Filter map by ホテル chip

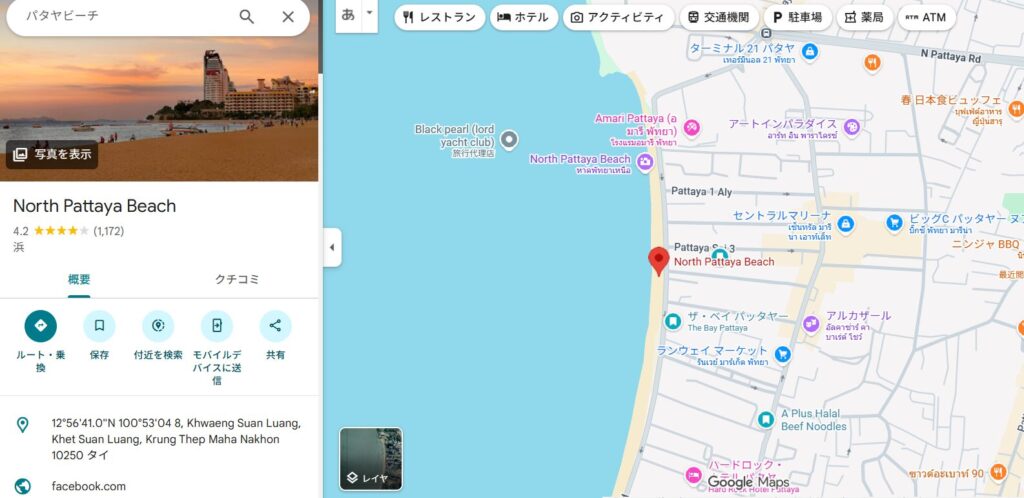(x=523, y=17)
